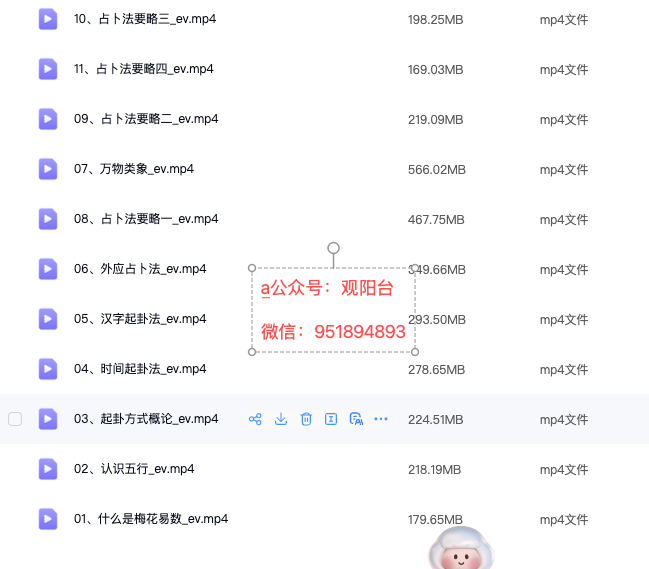Screen dimensions: 649x569
Task: Open 04、时间起卦法_ev.mp4
Action: (139, 369)
